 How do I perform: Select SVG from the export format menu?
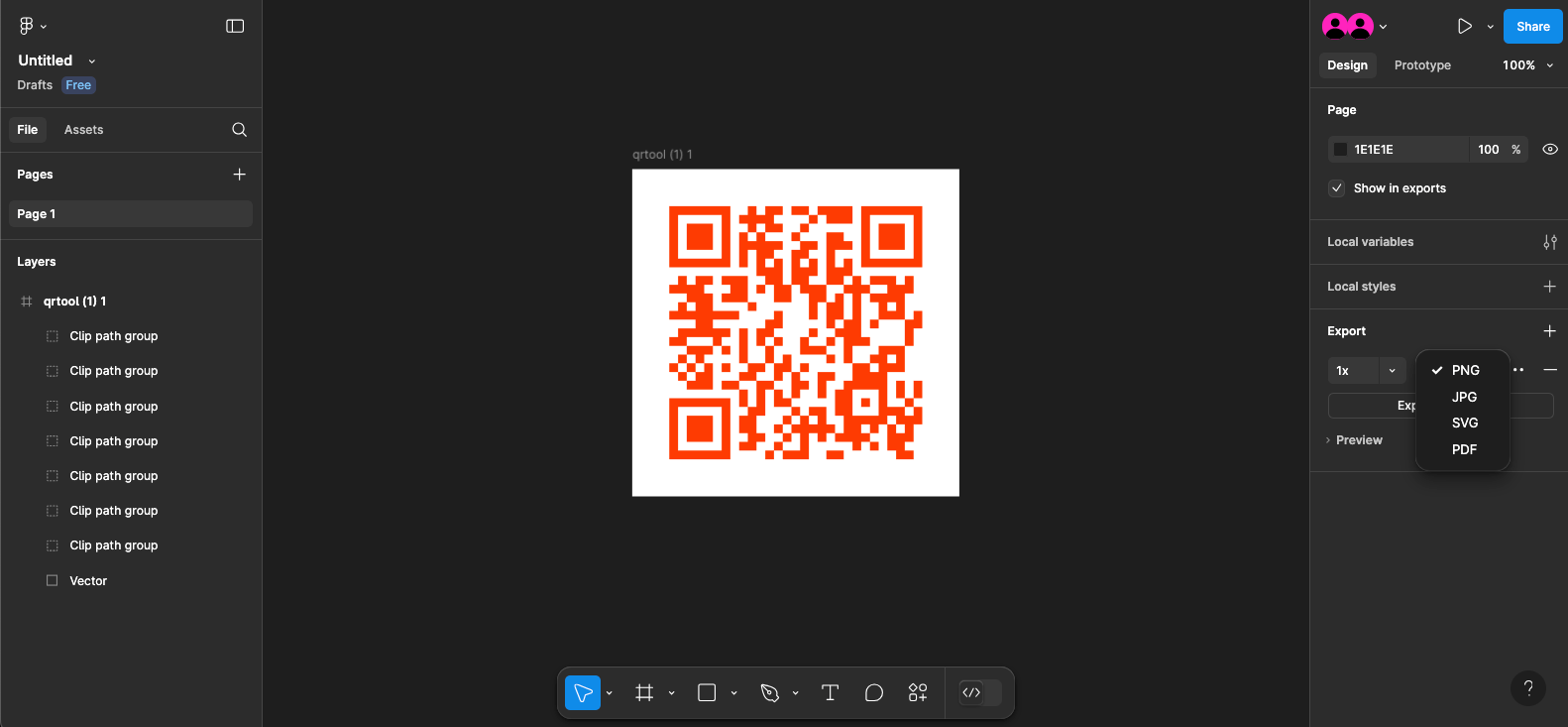point(1464,423)
